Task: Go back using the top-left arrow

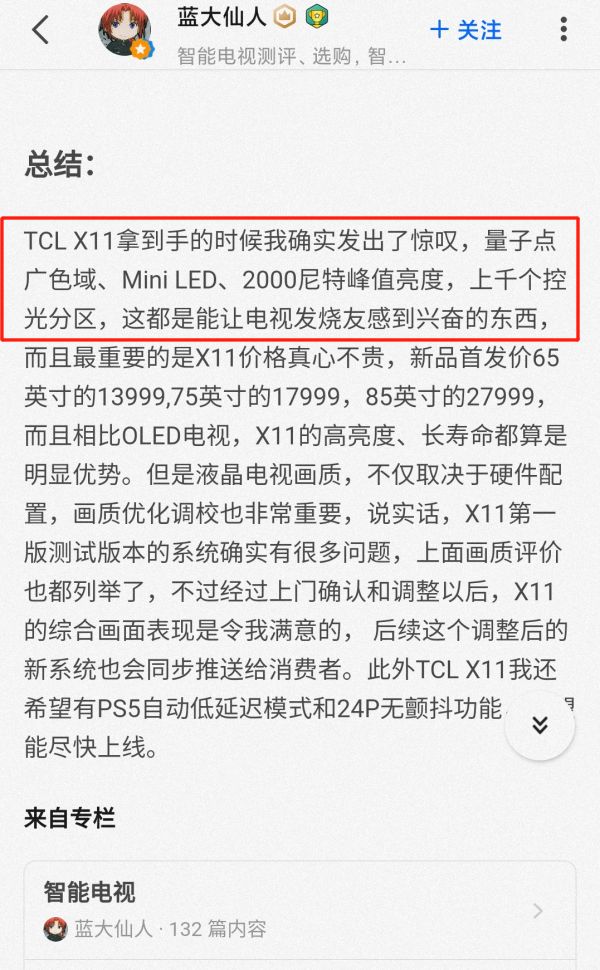Action: [40, 30]
